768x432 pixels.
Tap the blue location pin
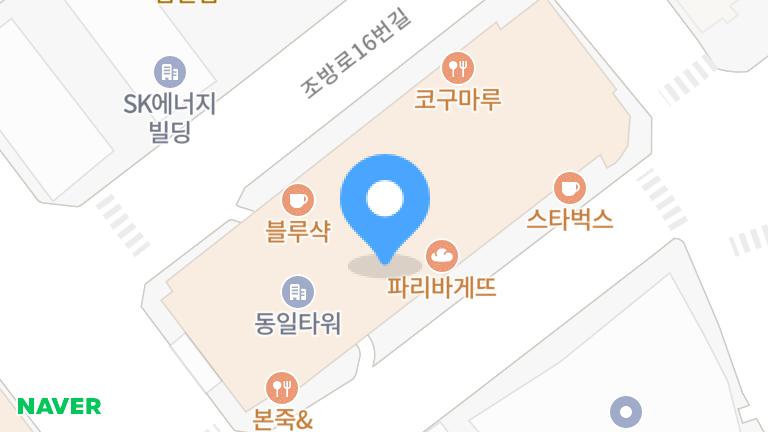click(x=385, y=202)
